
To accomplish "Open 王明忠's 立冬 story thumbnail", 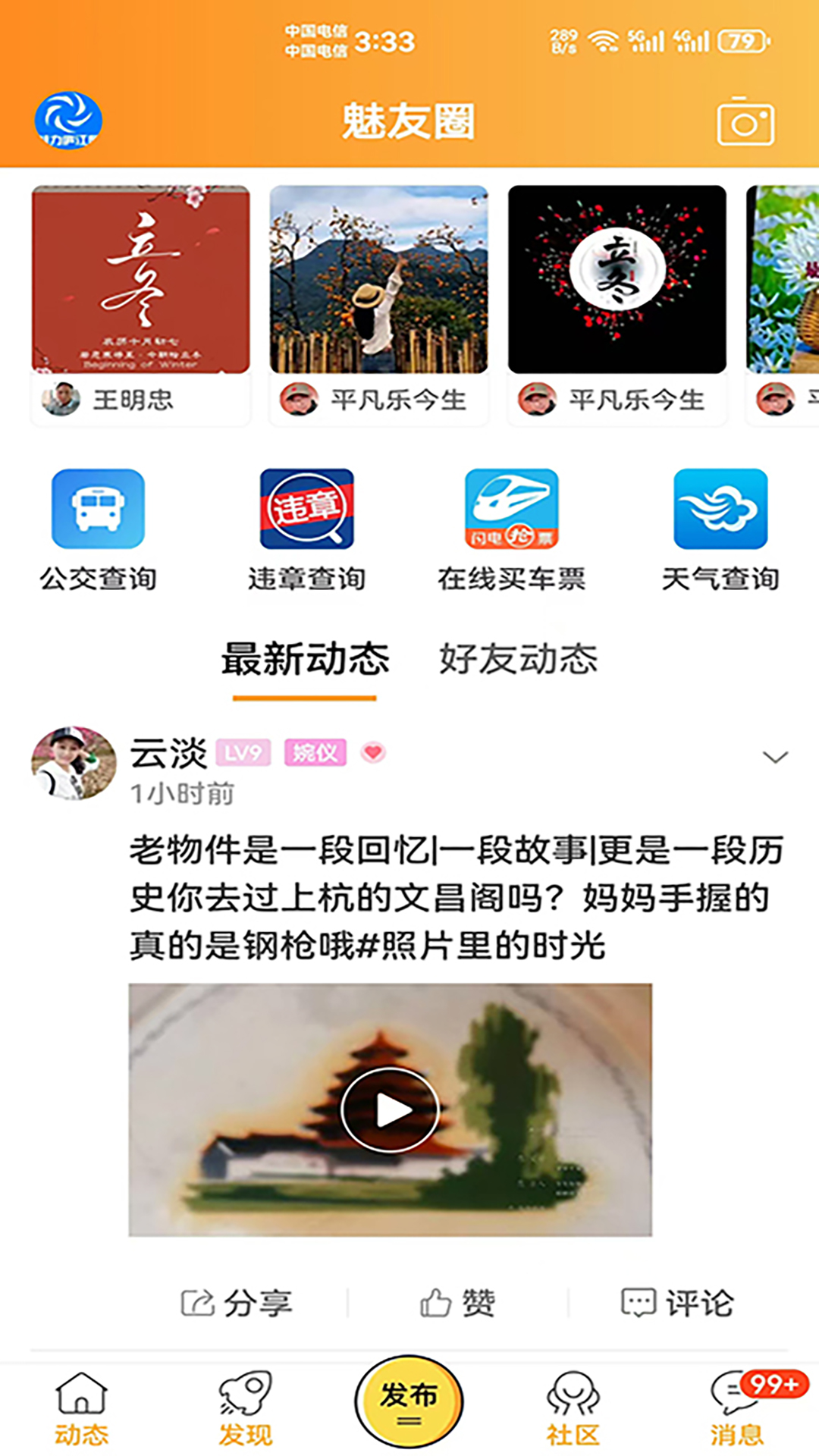I will (139, 278).
